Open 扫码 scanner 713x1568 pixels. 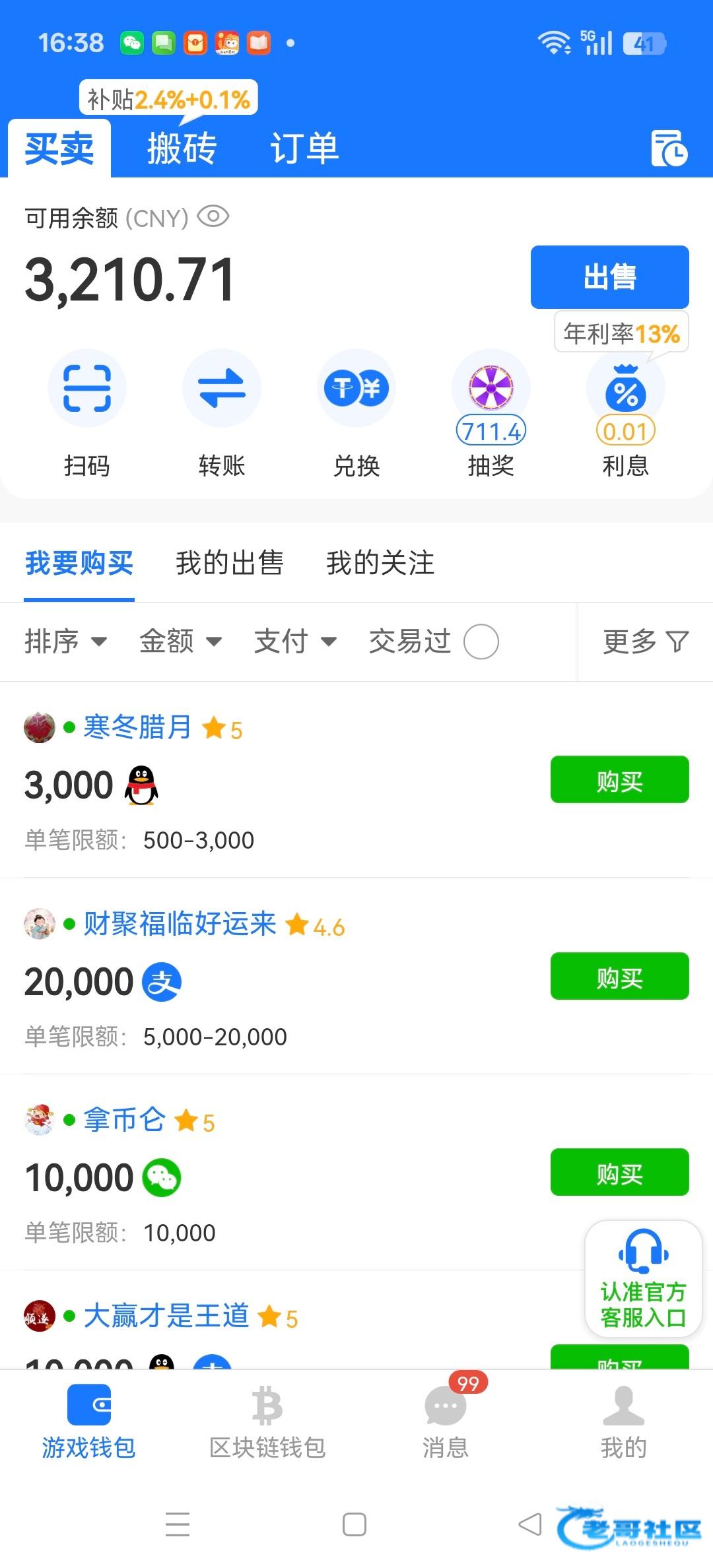(86, 389)
